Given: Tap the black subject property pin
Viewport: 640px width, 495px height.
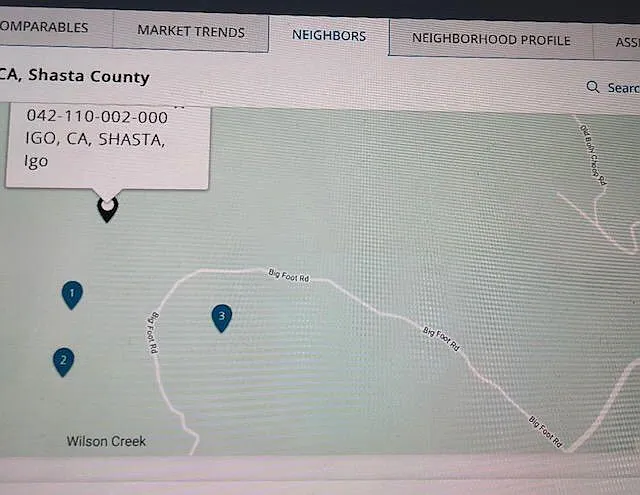Looking at the screenshot, I should click(x=107, y=208).
